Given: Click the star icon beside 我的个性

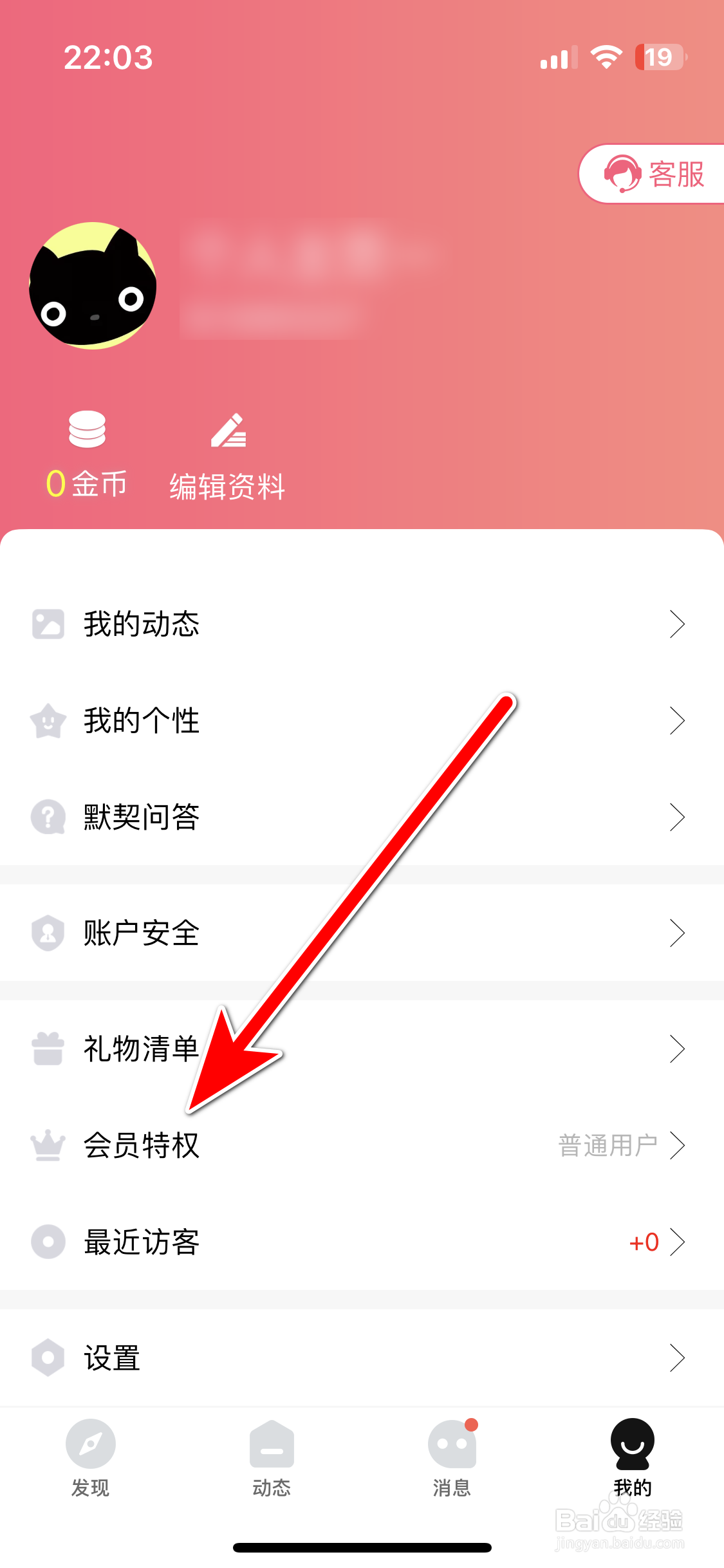Looking at the screenshot, I should (48, 722).
